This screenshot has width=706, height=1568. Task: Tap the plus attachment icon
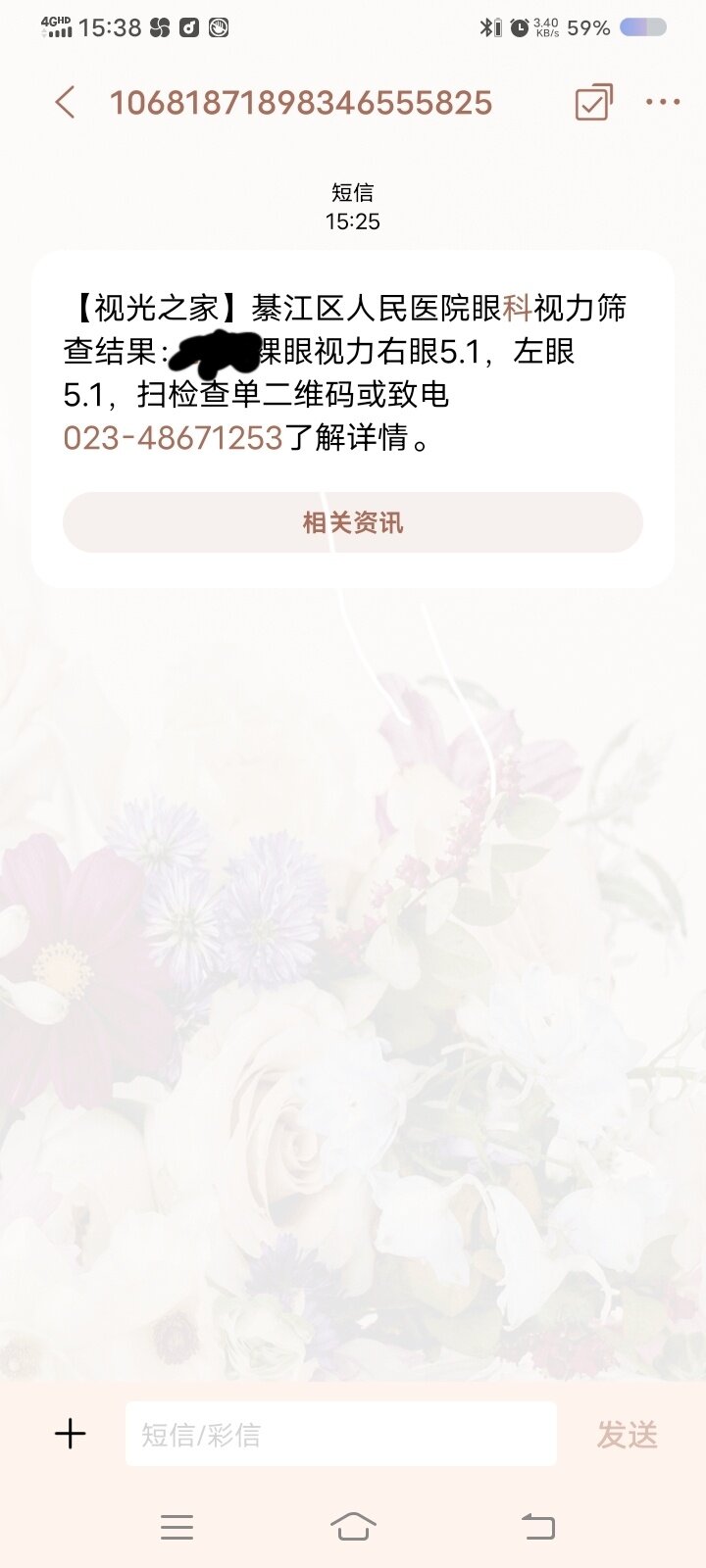point(71,1434)
